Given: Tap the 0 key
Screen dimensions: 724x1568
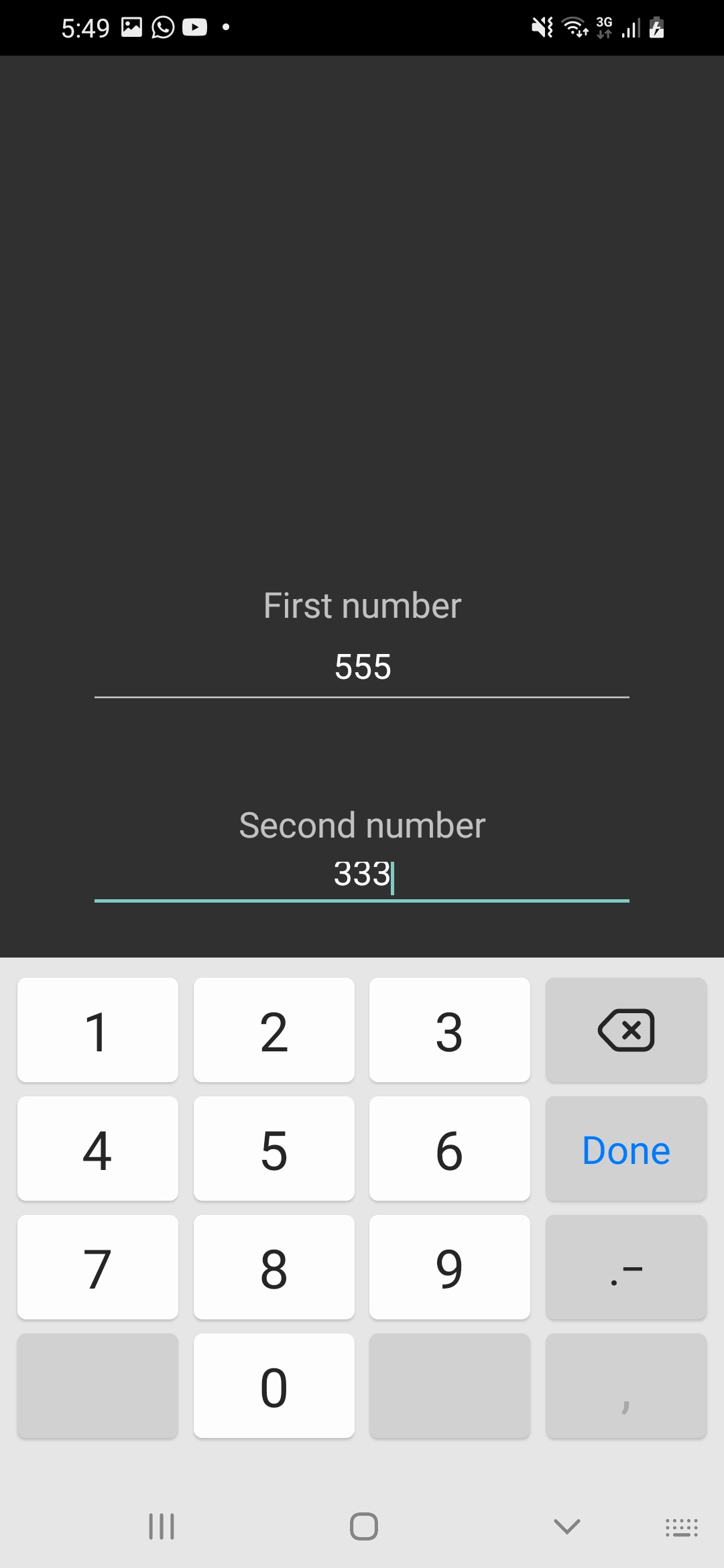Looking at the screenshot, I should coord(274,1386).
